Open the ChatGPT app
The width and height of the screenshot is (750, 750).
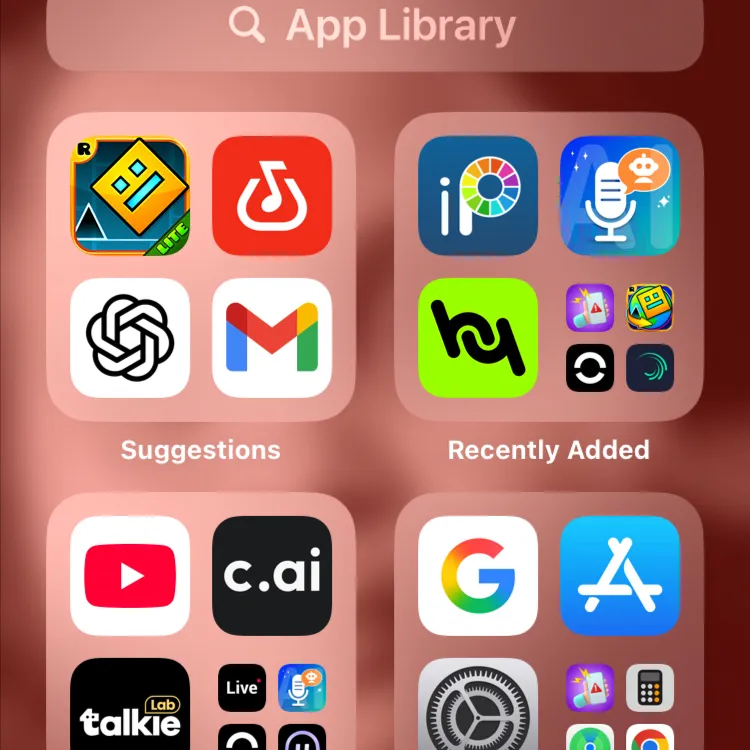[130, 338]
